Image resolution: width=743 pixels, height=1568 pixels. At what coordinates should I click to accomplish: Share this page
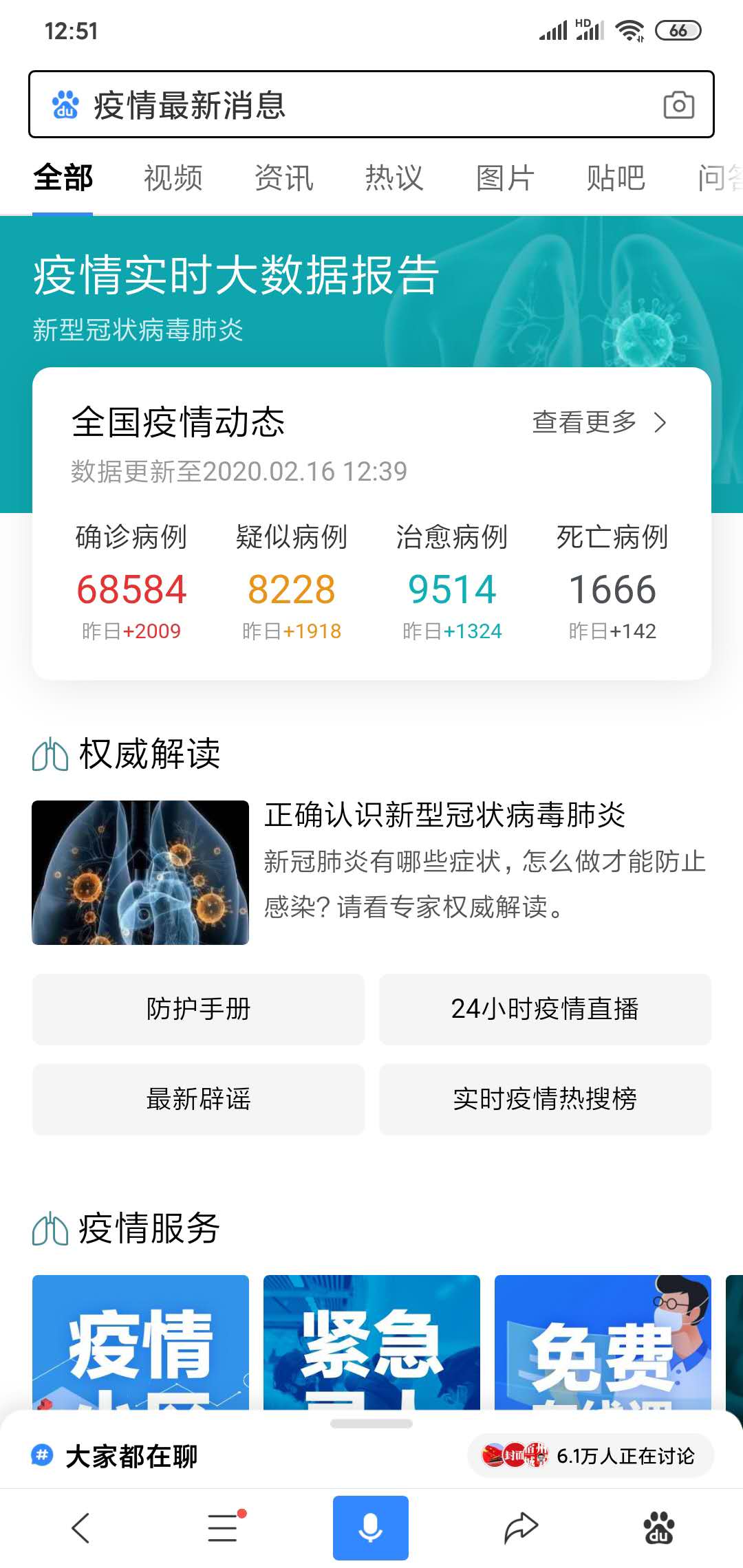pos(521,1528)
